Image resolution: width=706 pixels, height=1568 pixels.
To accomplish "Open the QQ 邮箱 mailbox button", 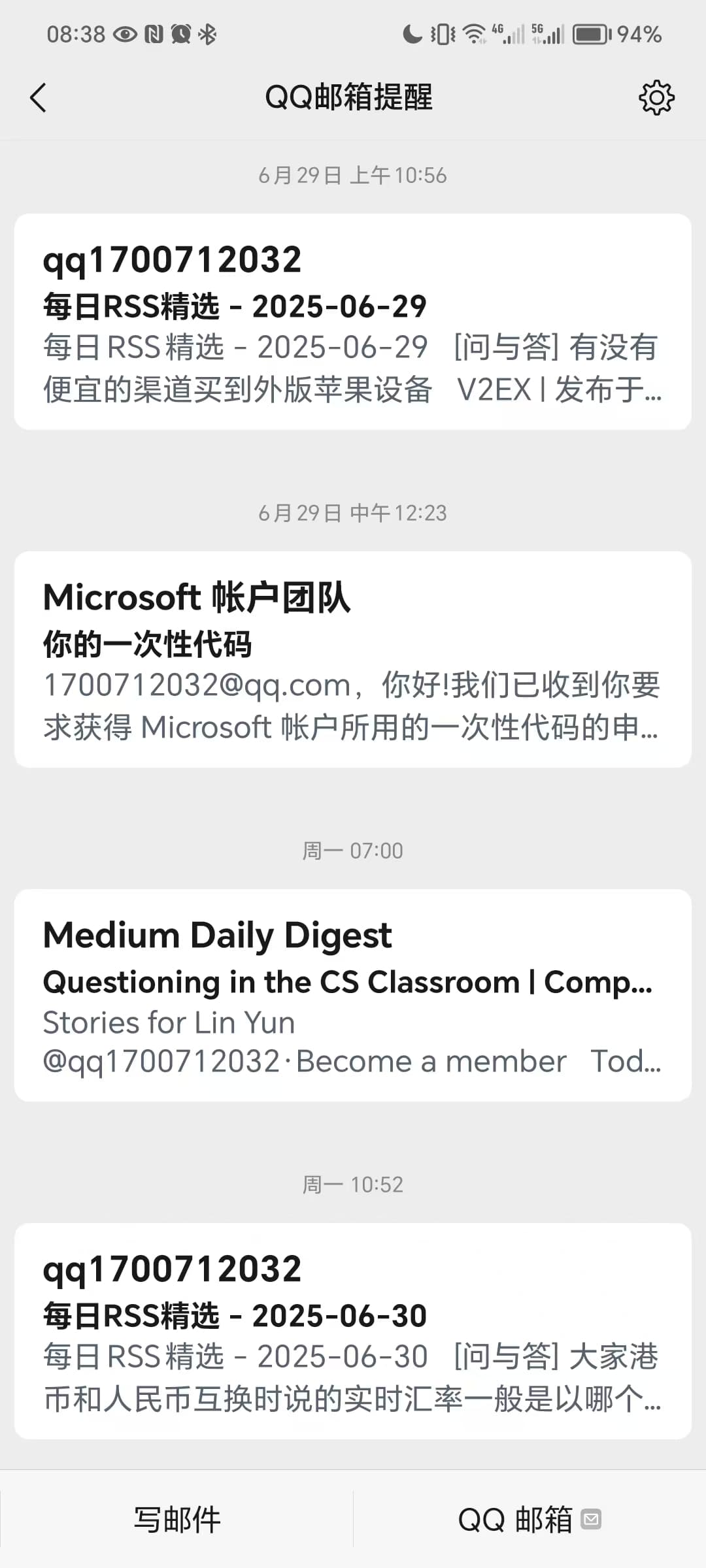I will click(x=529, y=1519).
